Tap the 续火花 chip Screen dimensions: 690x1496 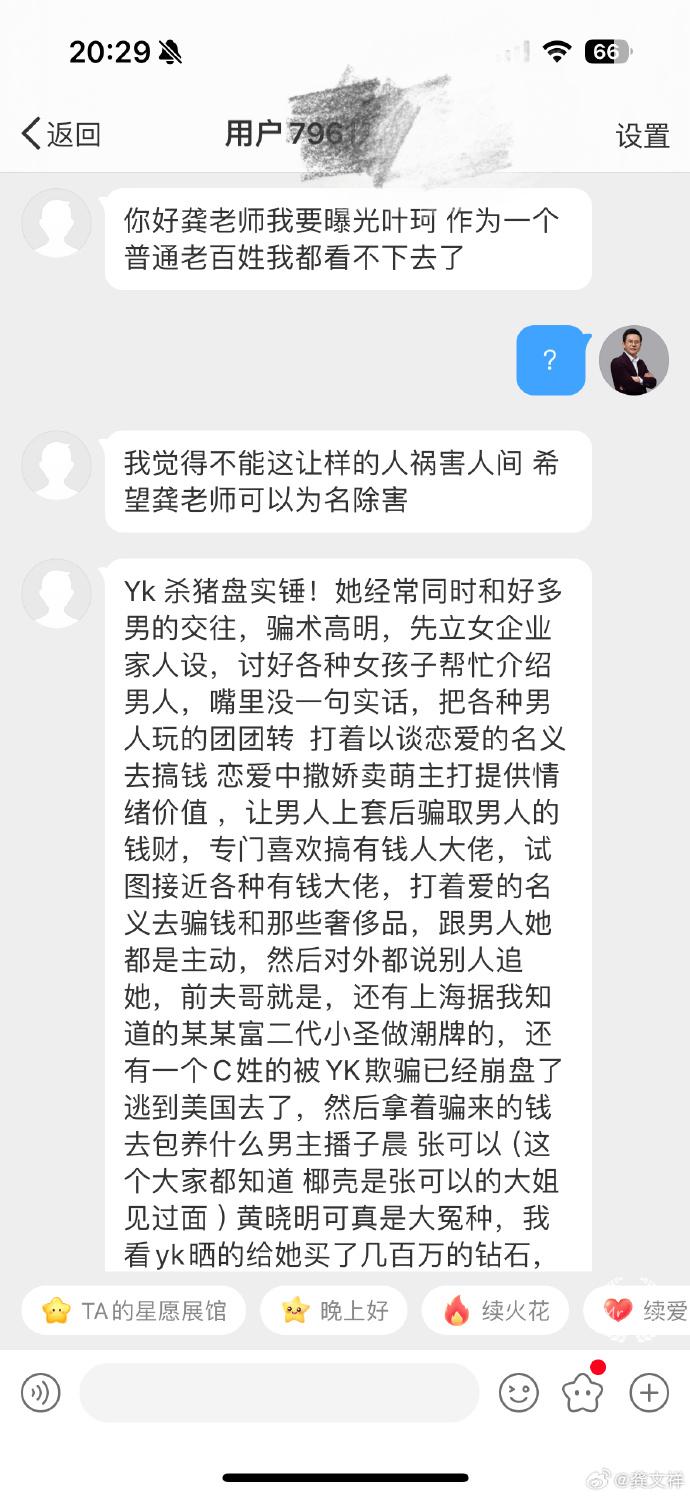click(495, 1311)
